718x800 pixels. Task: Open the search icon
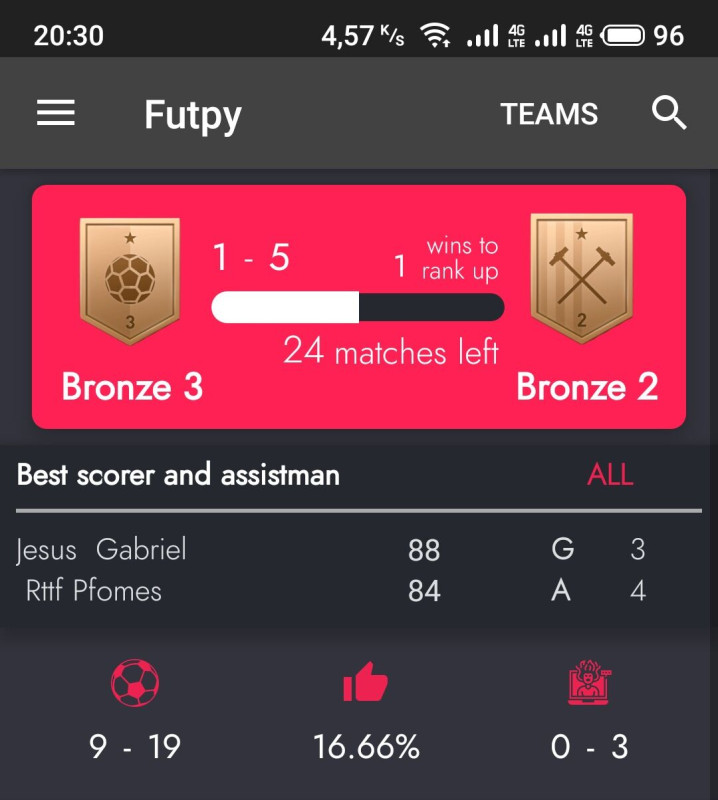(x=669, y=113)
